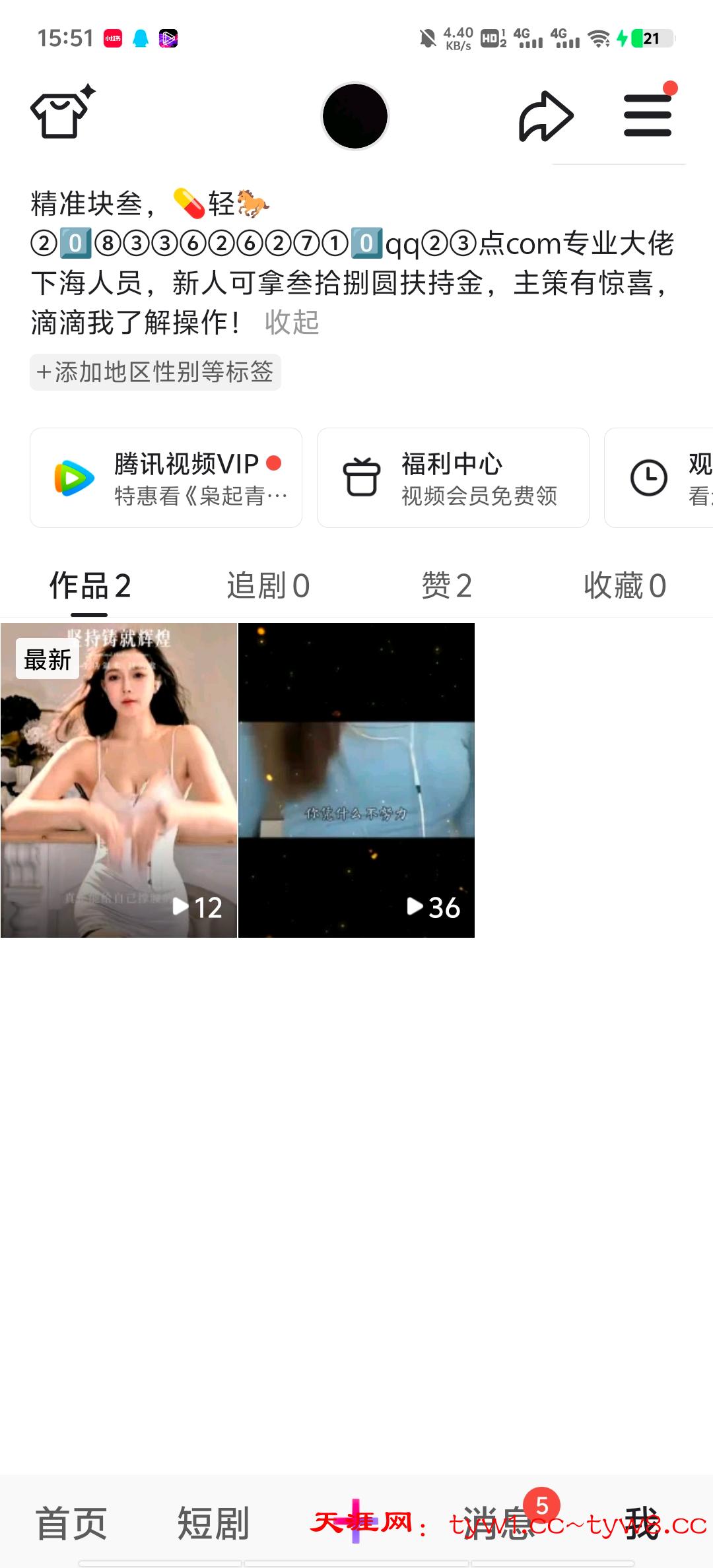Open 消息 messages tab
713x1568 pixels.
tap(498, 1523)
